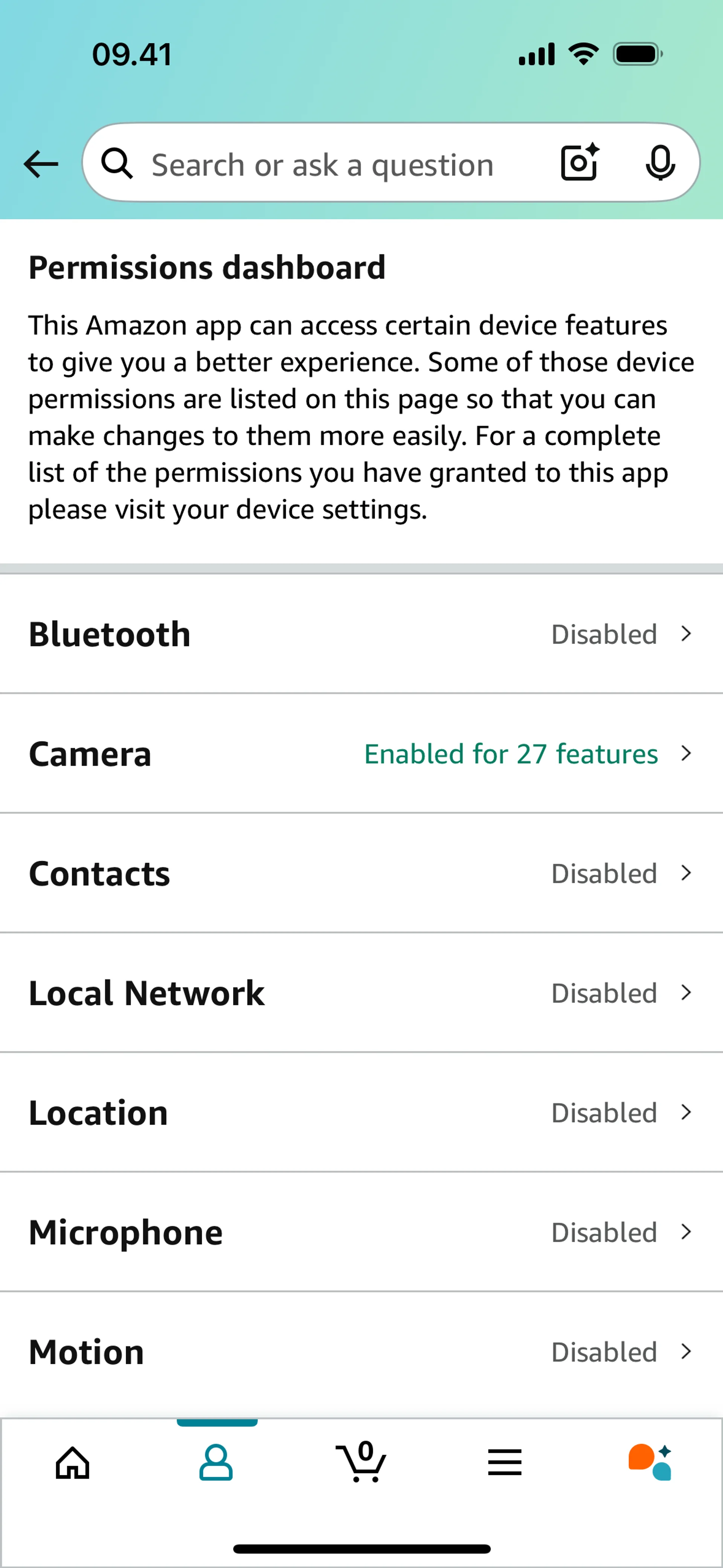The width and height of the screenshot is (723, 1568).
Task: Tap the search or ask a question field
Action: click(323, 164)
